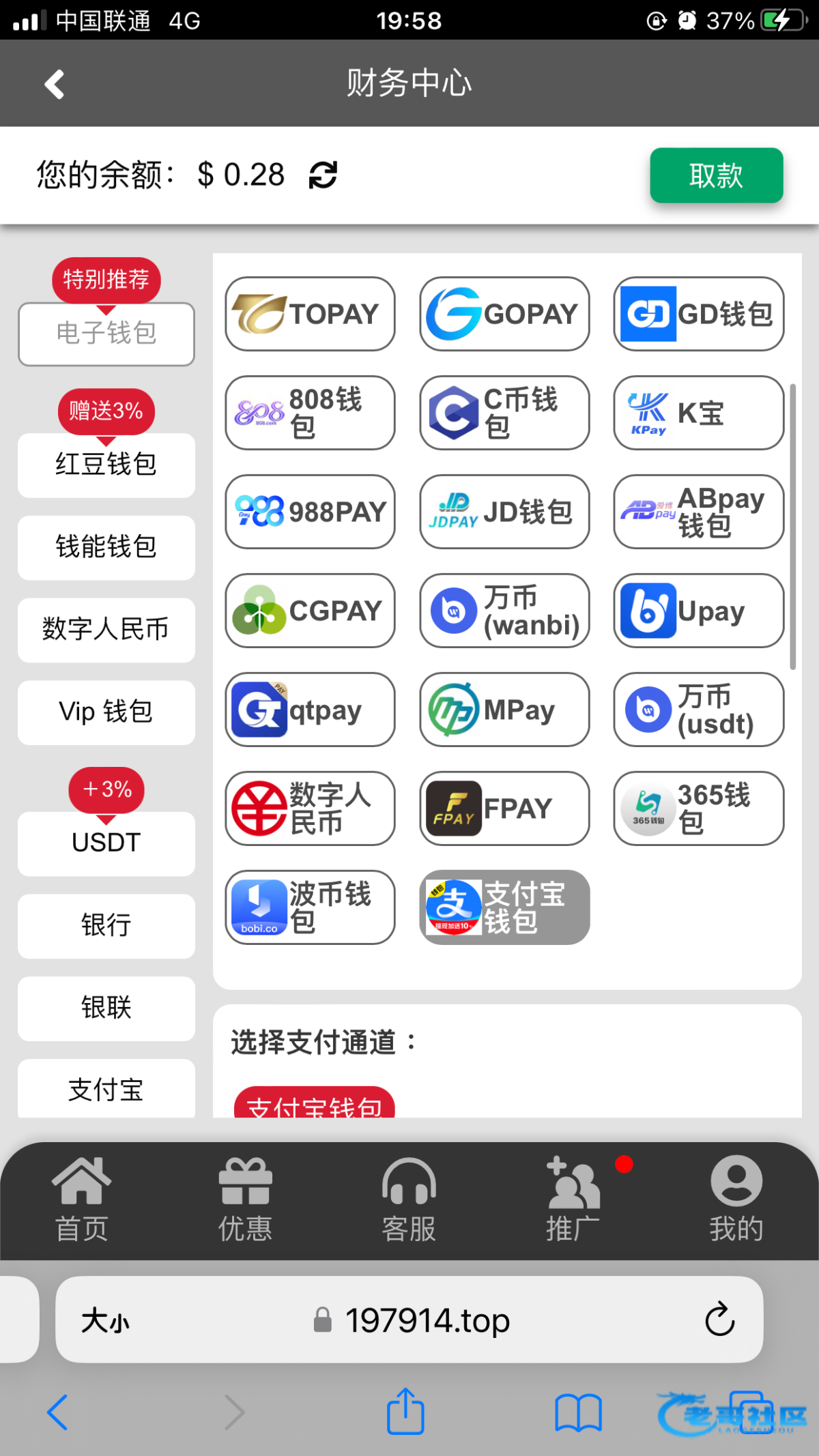This screenshot has width=819, height=1456.
Task: Select 万币(usdt) wallet
Action: pos(698,710)
